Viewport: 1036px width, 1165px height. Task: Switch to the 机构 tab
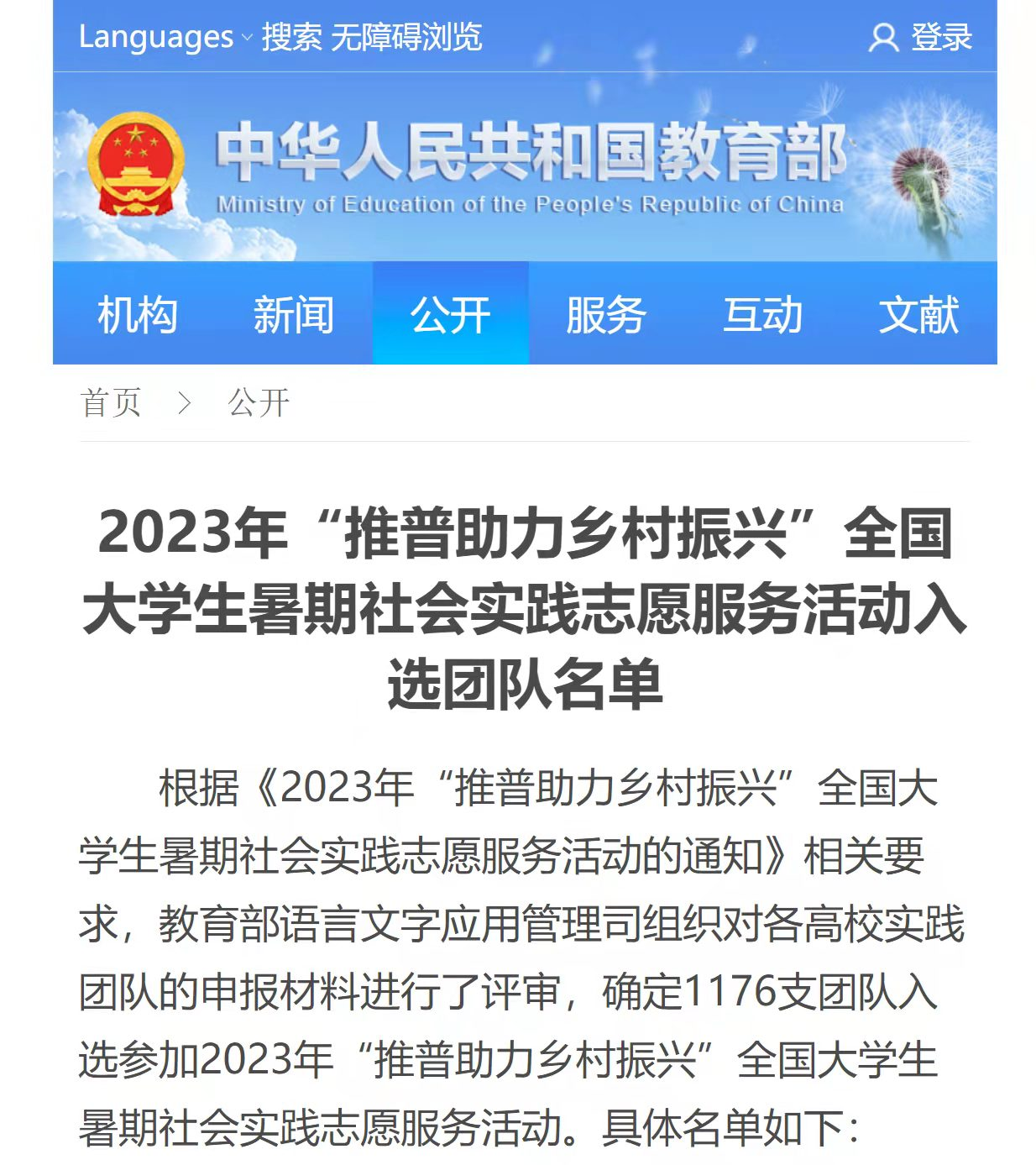(x=137, y=314)
